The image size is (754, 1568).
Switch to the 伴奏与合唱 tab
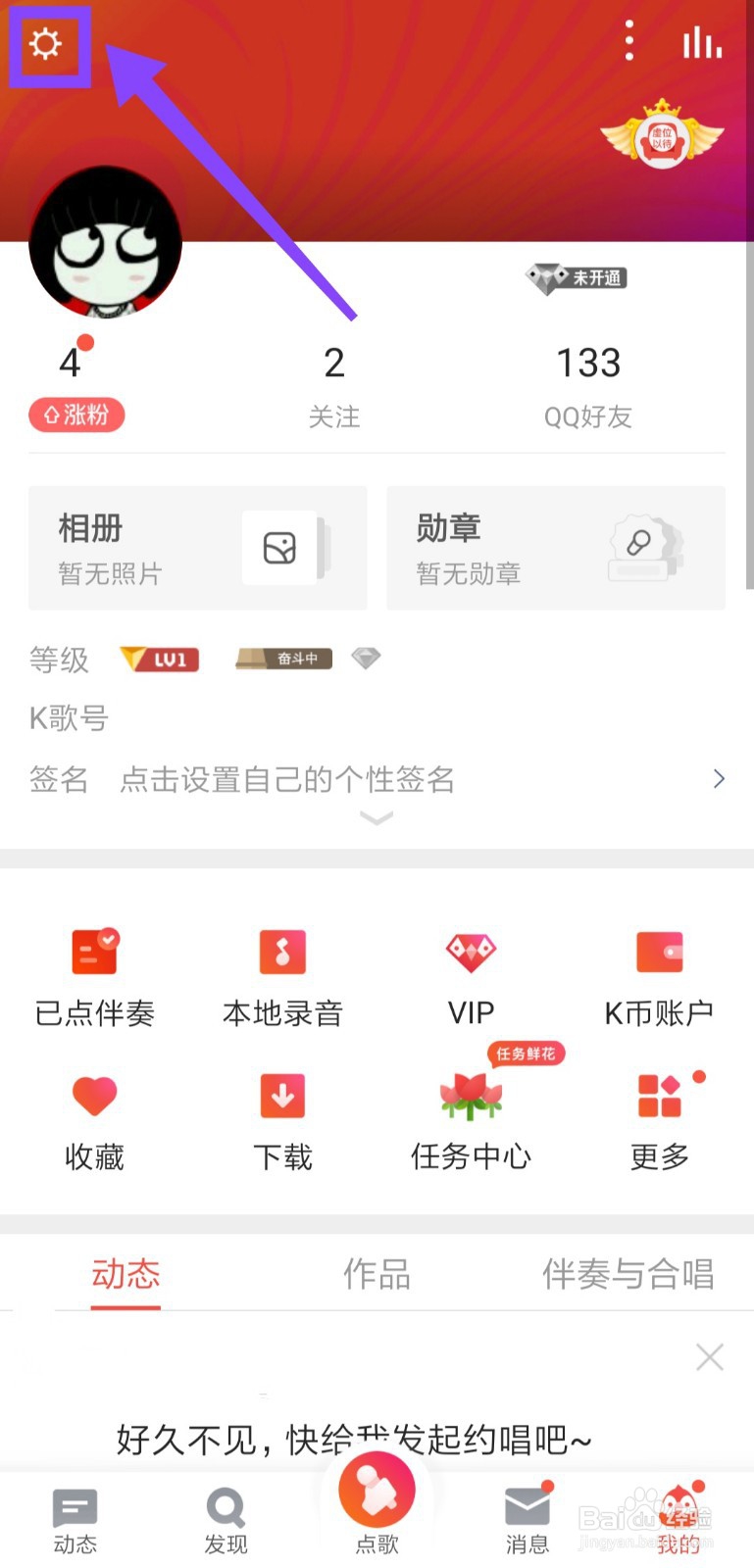(628, 1275)
